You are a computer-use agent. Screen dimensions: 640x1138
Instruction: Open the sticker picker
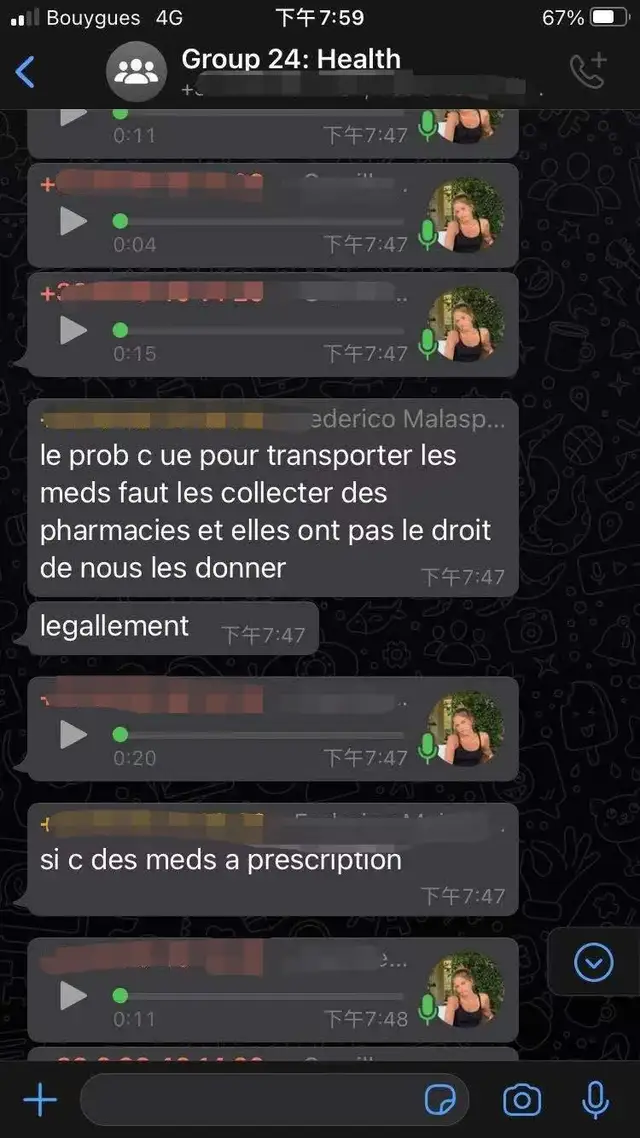click(440, 1101)
